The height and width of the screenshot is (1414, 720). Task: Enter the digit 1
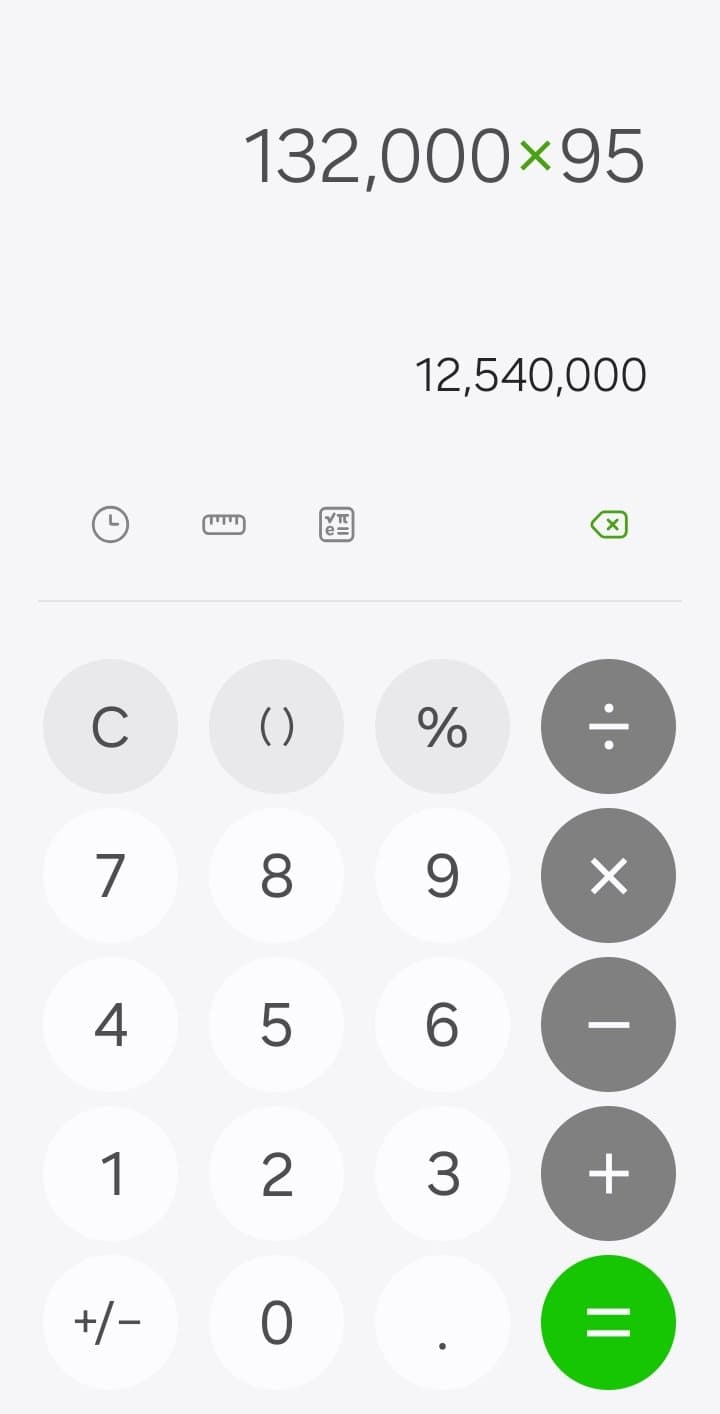point(110,1173)
